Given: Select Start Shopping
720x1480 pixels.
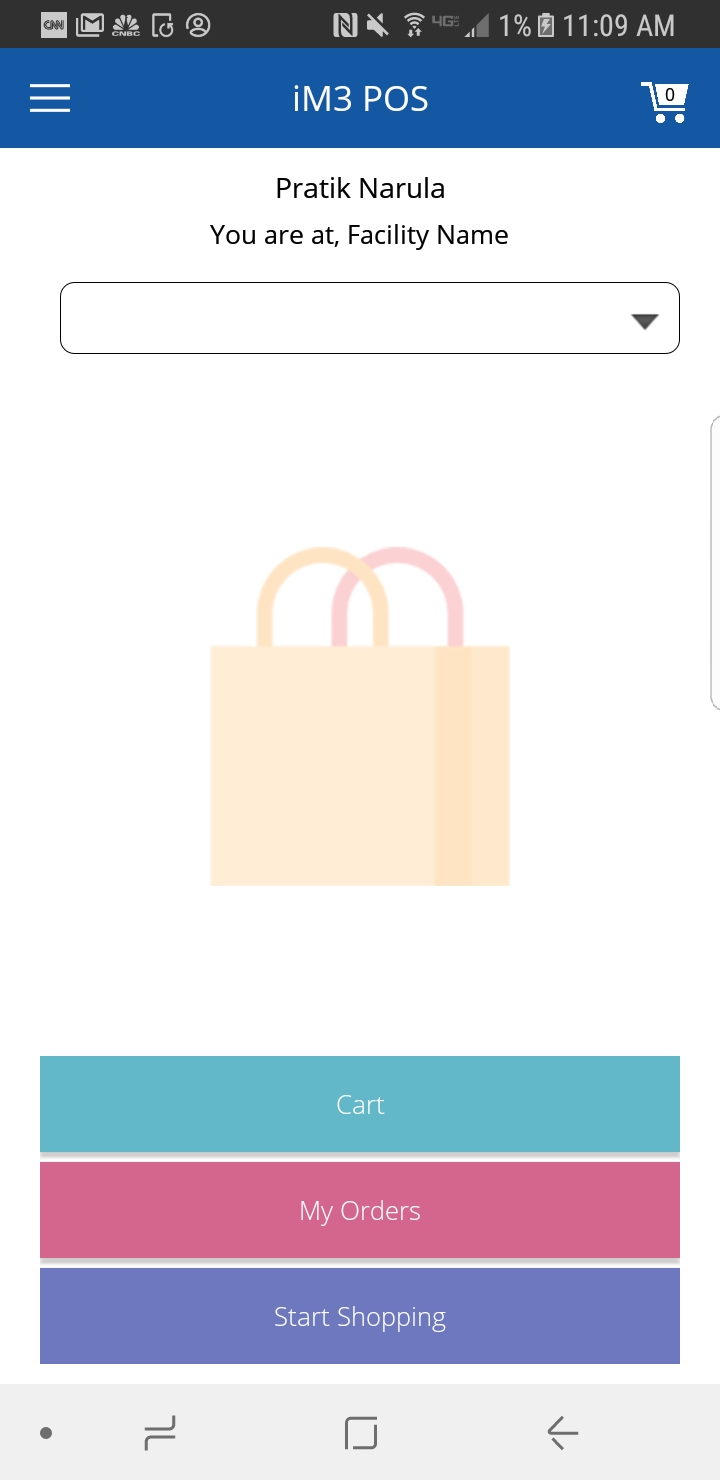Looking at the screenshot, I should click(360, 1316).
